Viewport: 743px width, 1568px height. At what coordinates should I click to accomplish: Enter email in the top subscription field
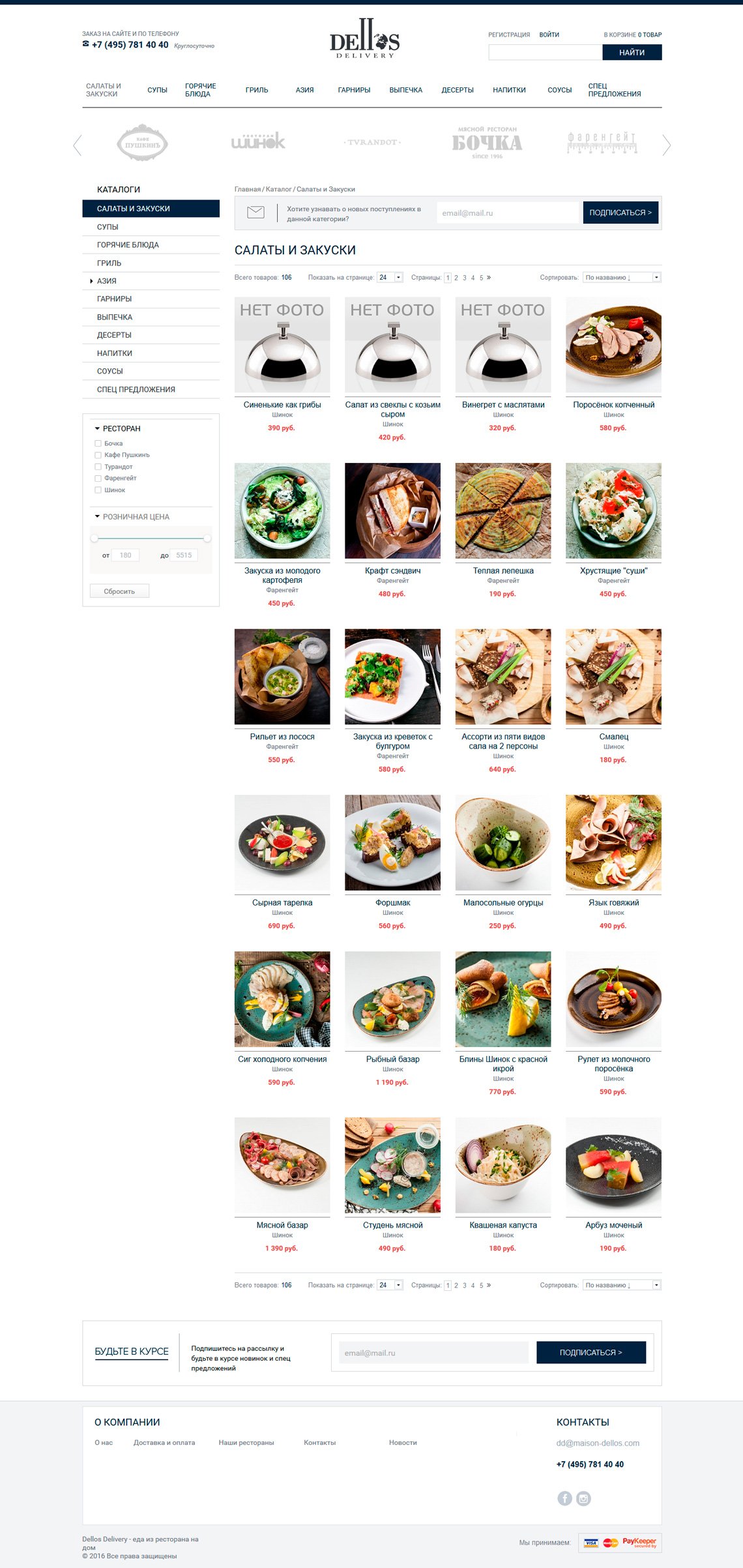click(506, 213)
